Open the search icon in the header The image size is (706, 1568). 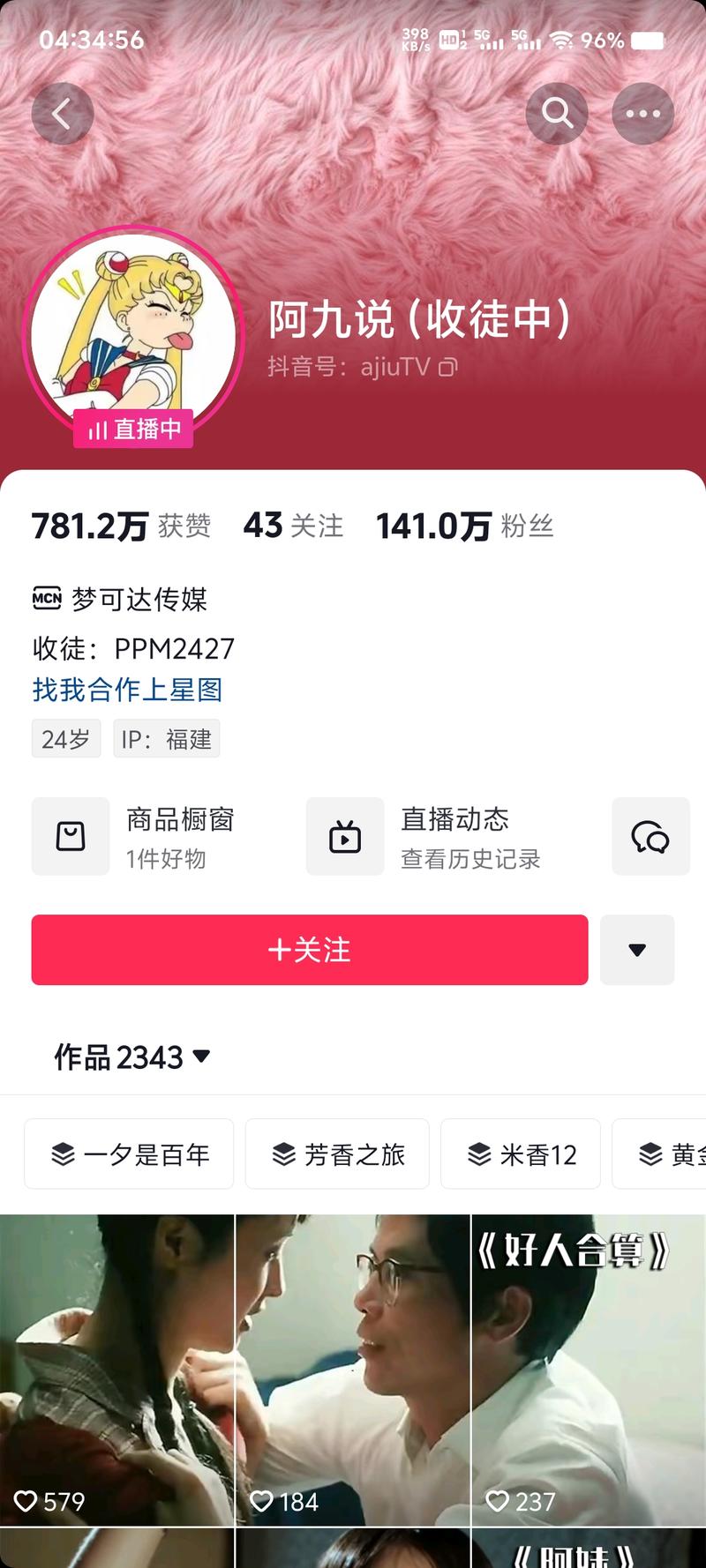click(557, 114)
